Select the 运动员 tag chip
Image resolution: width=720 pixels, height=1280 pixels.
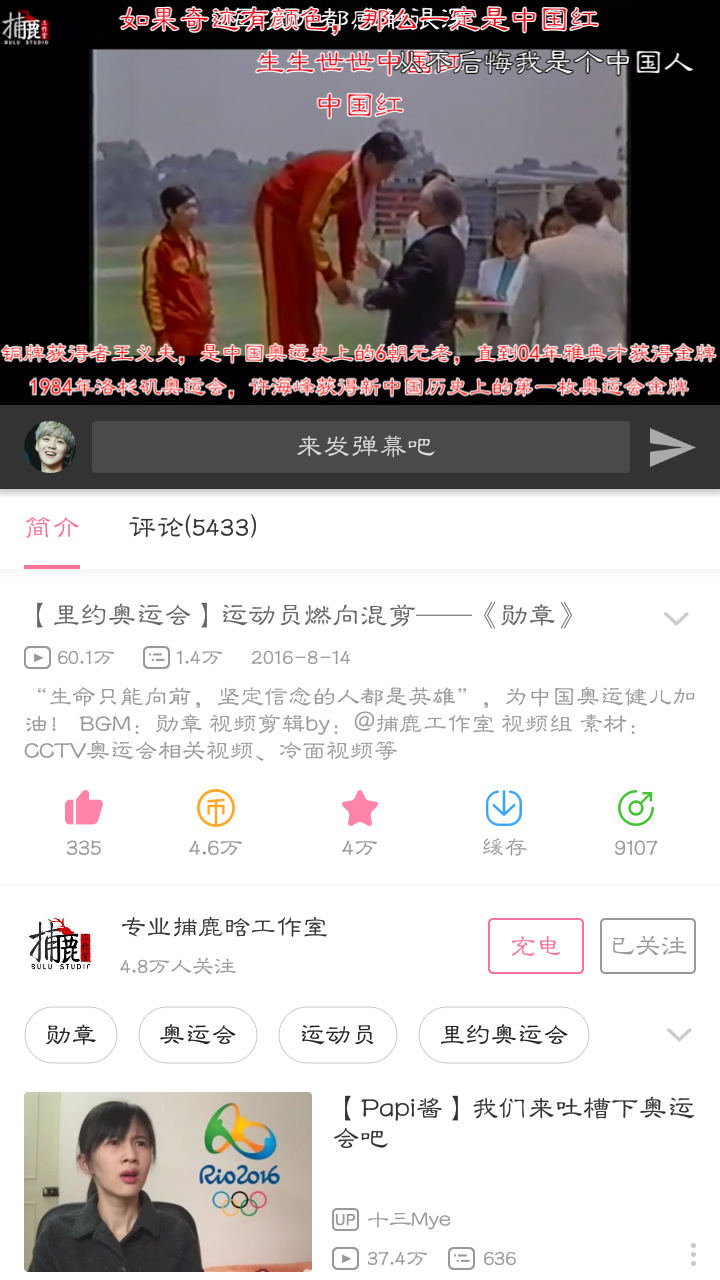[338, 1034]
